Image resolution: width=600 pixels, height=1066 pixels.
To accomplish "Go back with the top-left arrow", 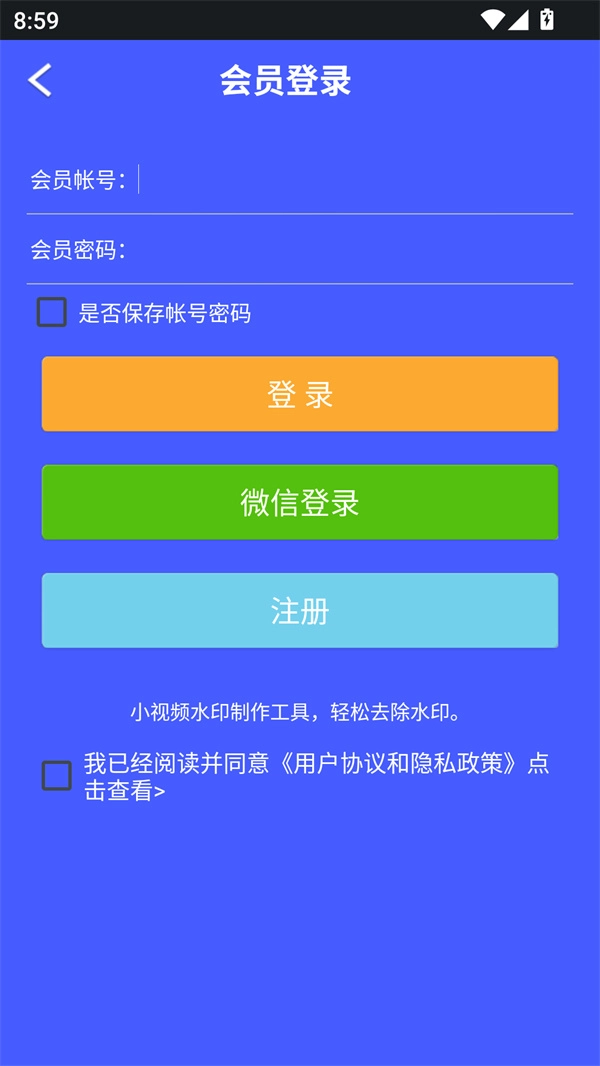I will pyautogui.click(x=40, y=80).
